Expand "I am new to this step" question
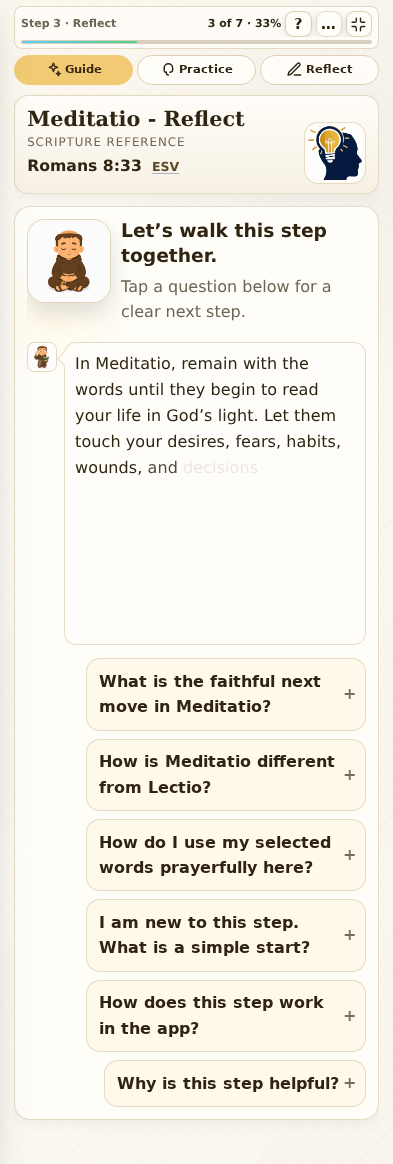This screenshot has width=393, height=1164. coord(226,935)
